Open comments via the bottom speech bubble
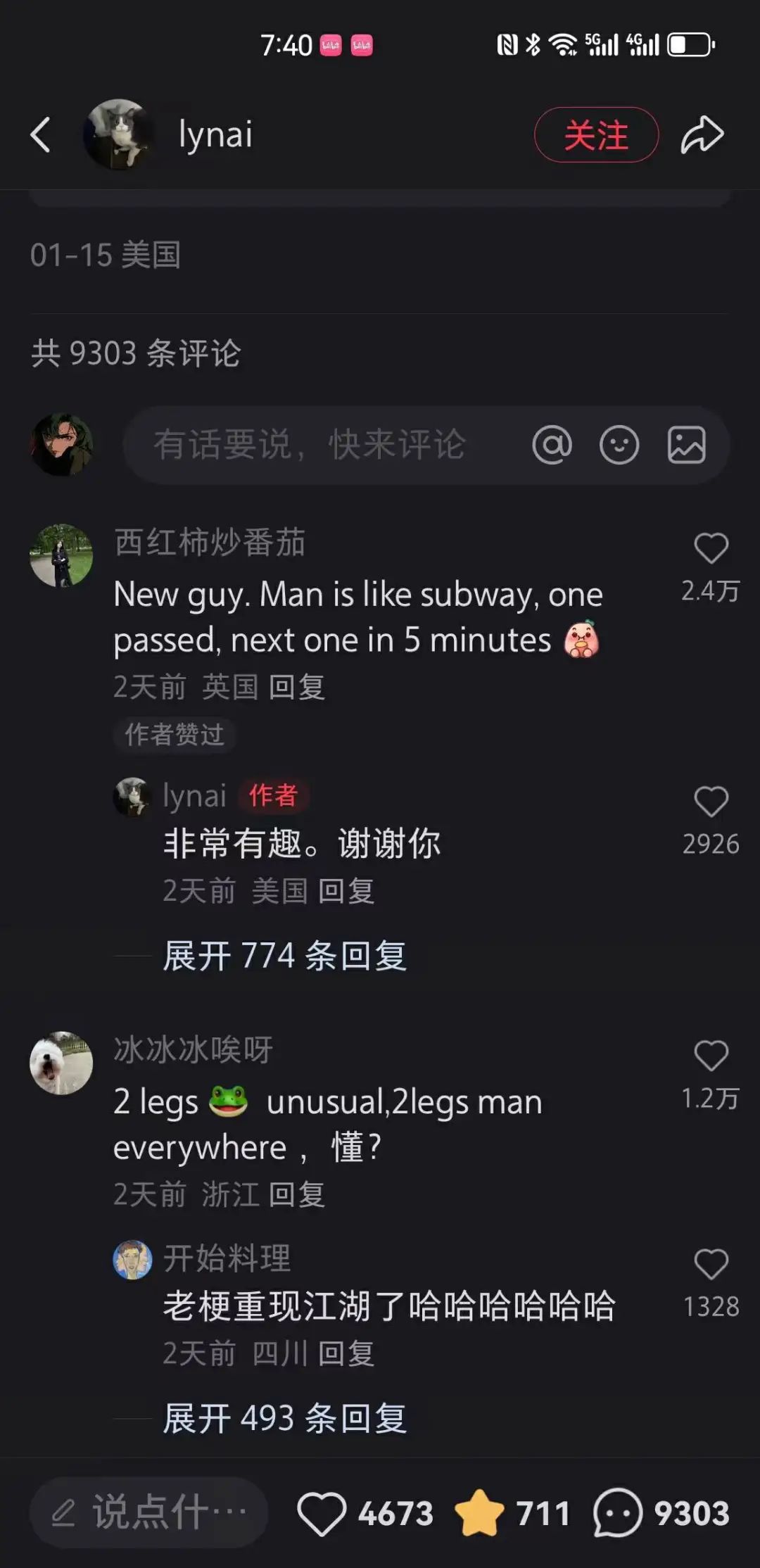This screenshot has width=760, height=1568. tap(617, 1512)
